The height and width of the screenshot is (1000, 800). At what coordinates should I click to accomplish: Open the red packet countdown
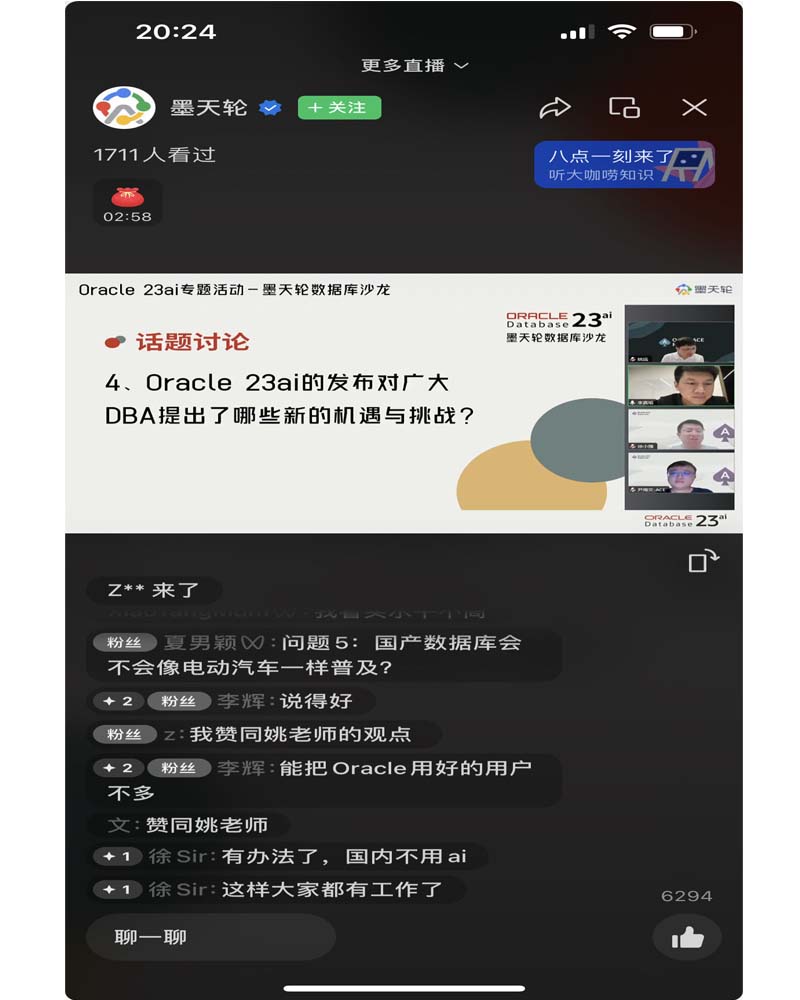[x=127, y=204]
